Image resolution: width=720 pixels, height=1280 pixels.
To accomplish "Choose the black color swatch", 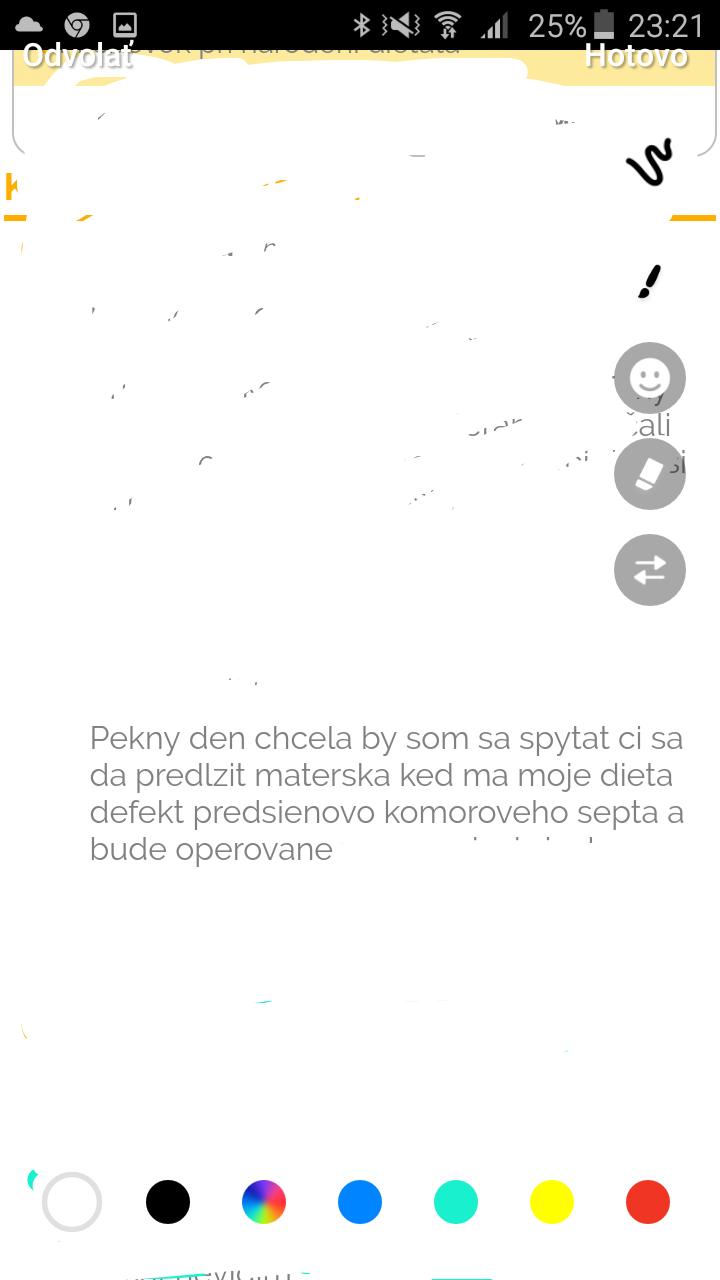I will coord(168,1202).
